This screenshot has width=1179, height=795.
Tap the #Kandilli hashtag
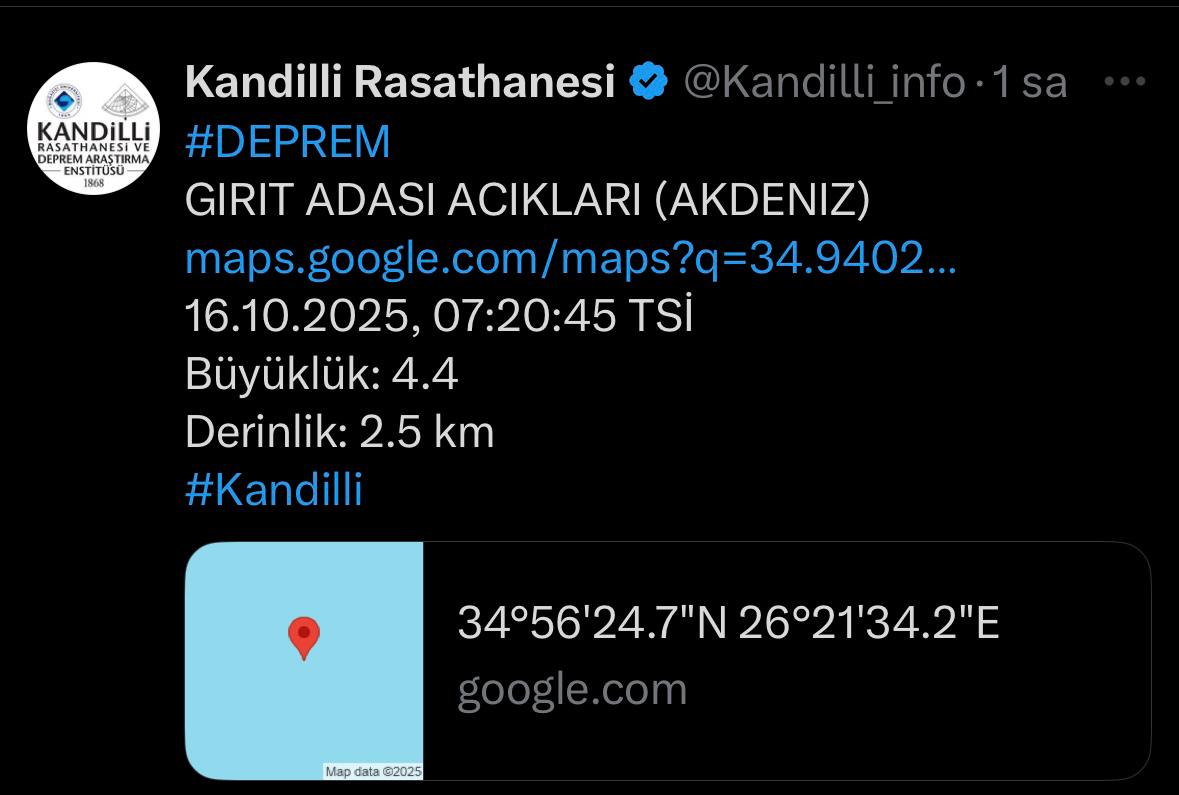point(273,491)
